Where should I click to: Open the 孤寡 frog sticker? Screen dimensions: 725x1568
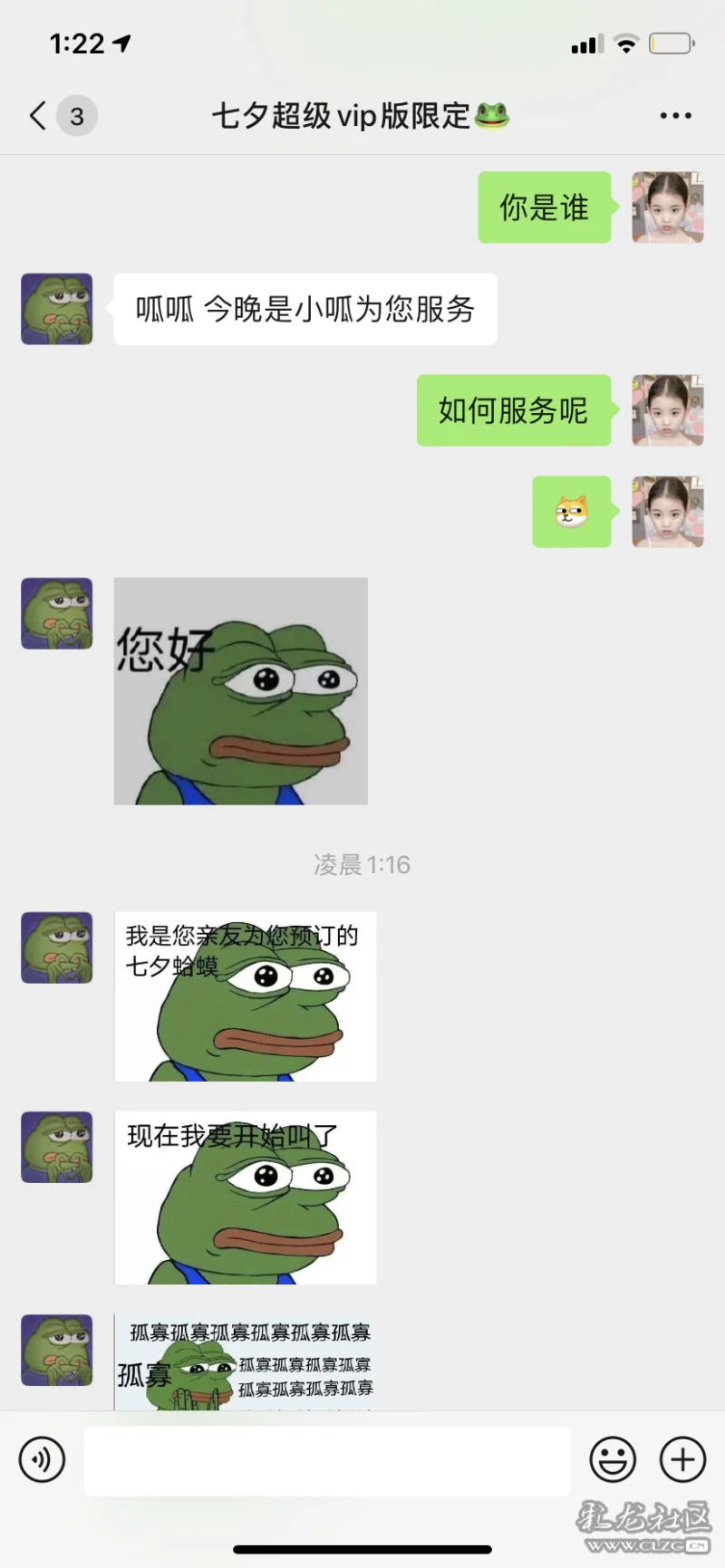pyautogui.click(x=246, y=1362)
